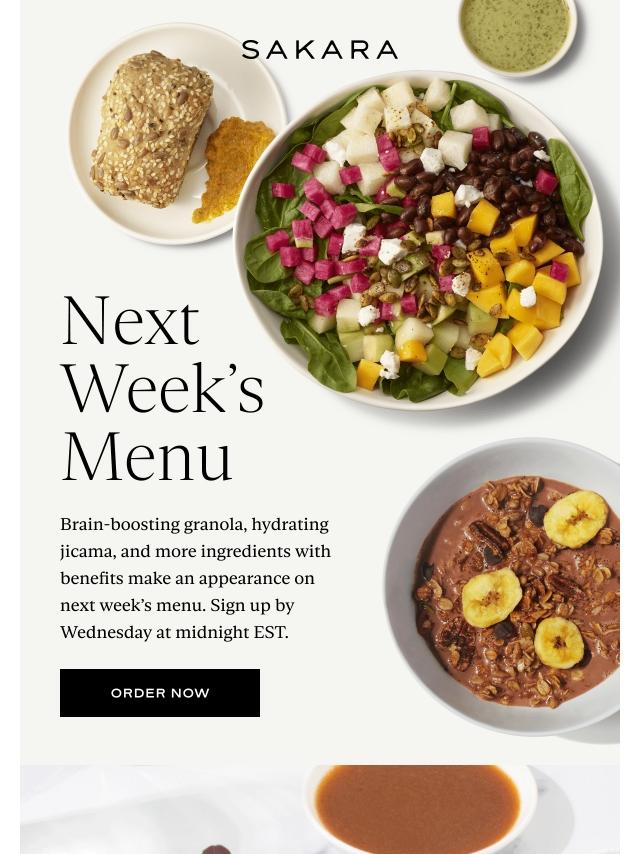Tap the Order Now button

point(160,693)
